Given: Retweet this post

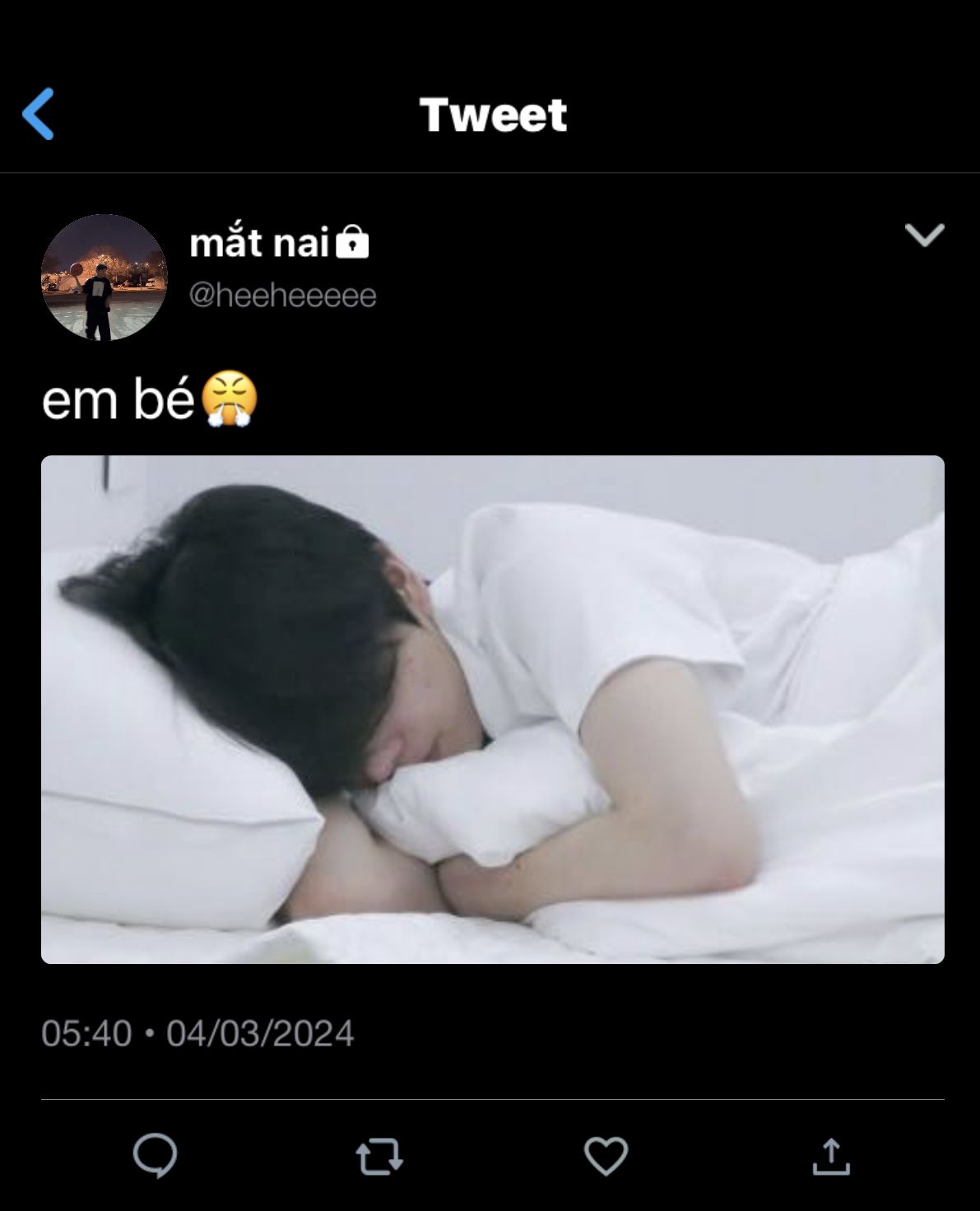Looking at the screenshot, I should click(x=379, y=1156).
